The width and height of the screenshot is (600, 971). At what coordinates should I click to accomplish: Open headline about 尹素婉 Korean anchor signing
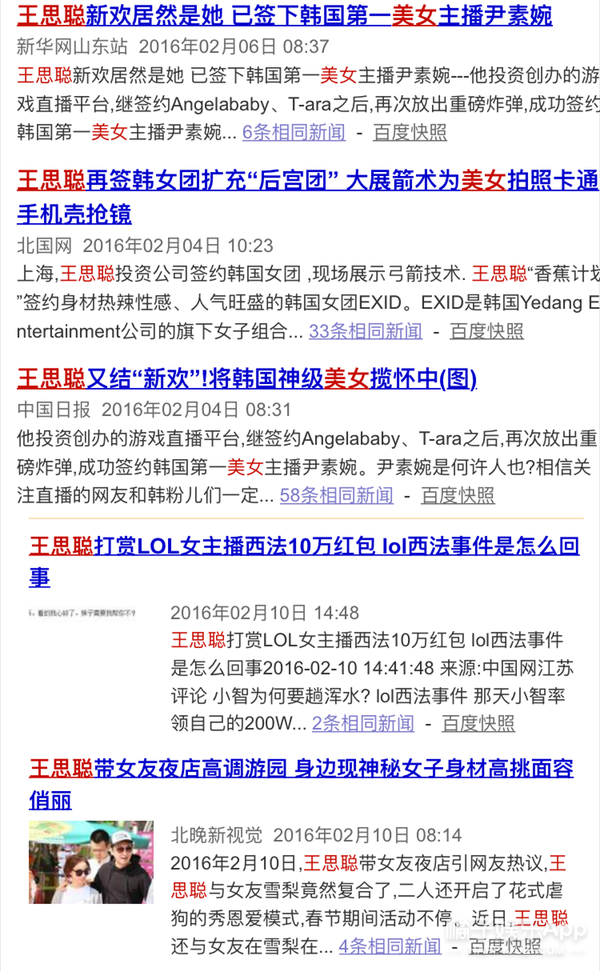tap(284, 15)
